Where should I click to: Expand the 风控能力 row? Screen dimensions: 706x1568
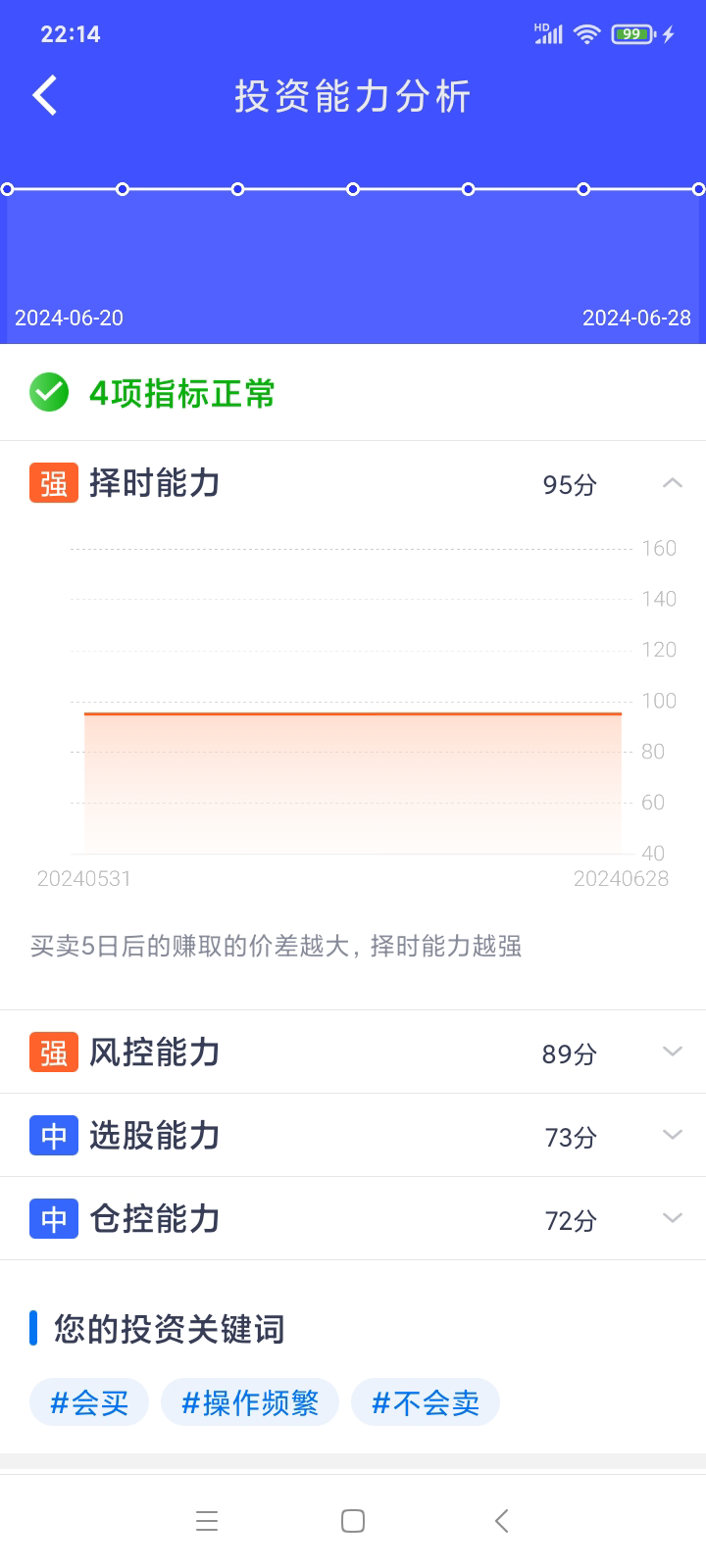tap(672, 1052)
